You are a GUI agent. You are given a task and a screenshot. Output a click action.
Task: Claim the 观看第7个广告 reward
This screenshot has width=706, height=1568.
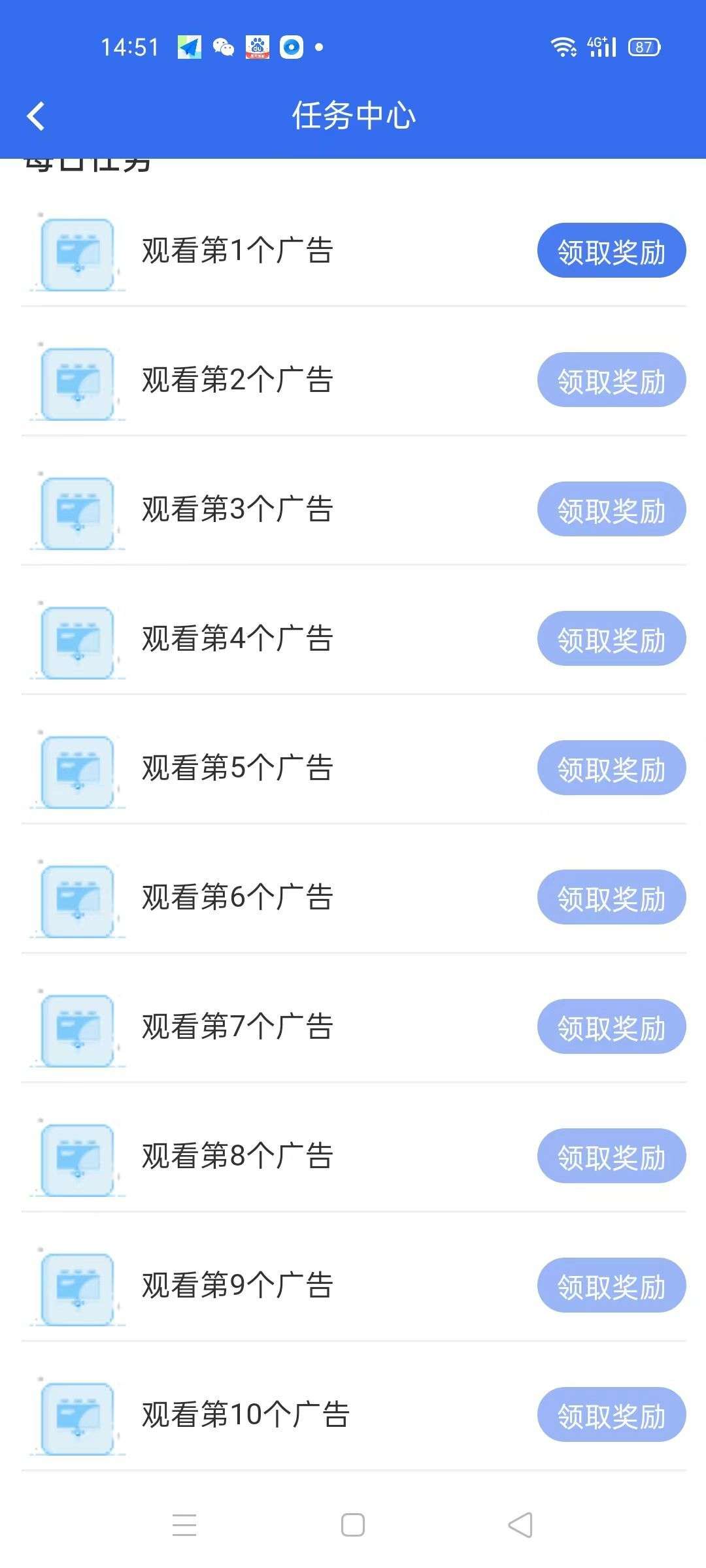(x=611, y=1027)
